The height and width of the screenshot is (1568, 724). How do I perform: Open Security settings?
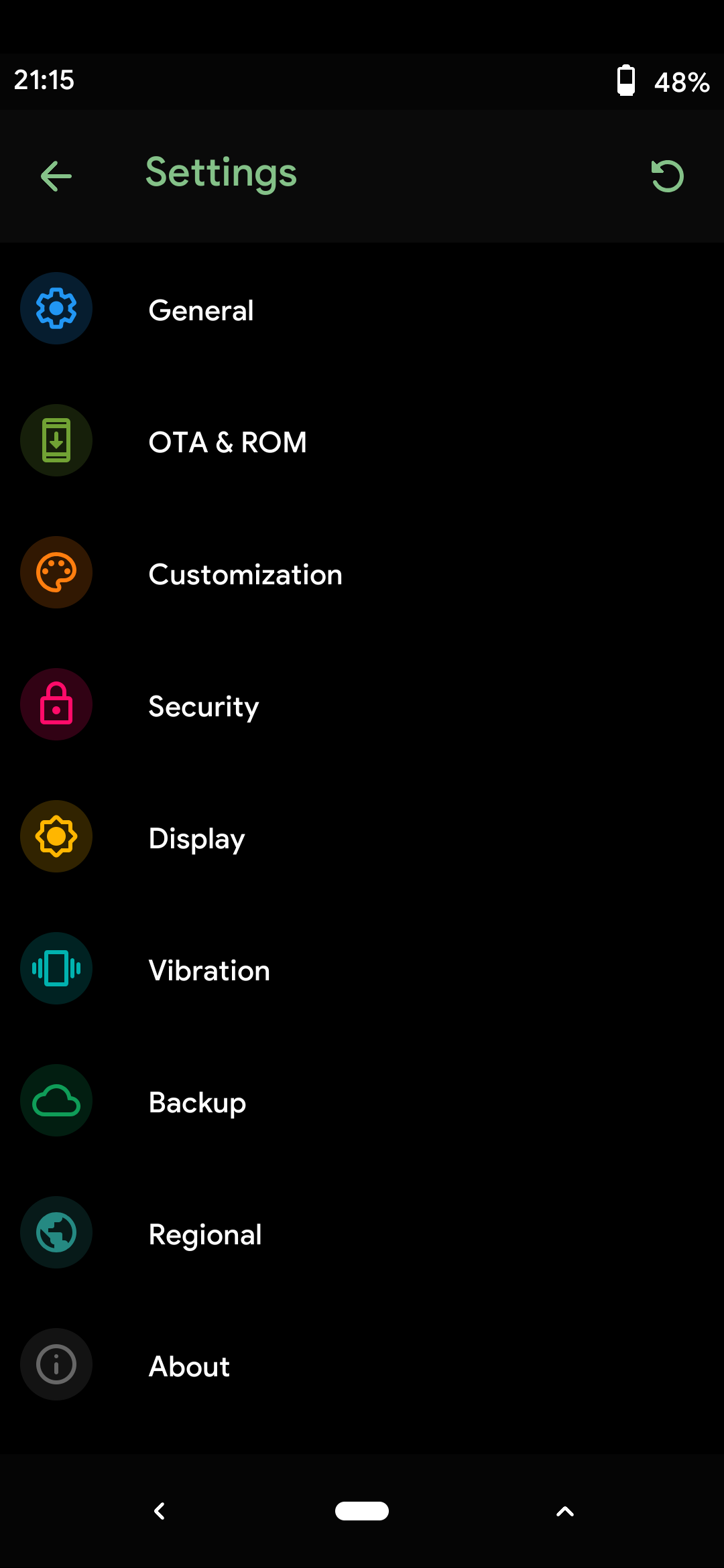362,705
